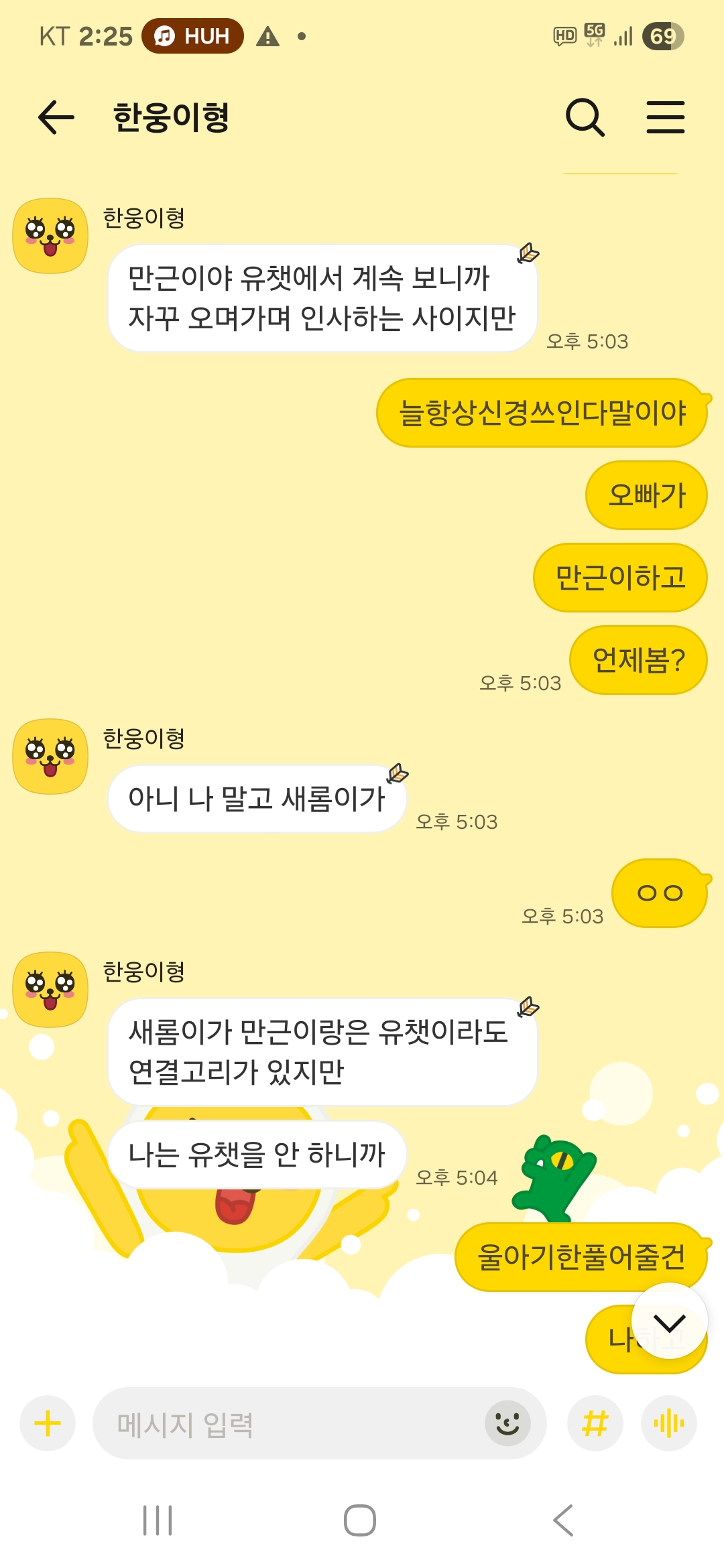Jump to the latest messages
Screen dimensions: 724x1568
click(669, 1321)
